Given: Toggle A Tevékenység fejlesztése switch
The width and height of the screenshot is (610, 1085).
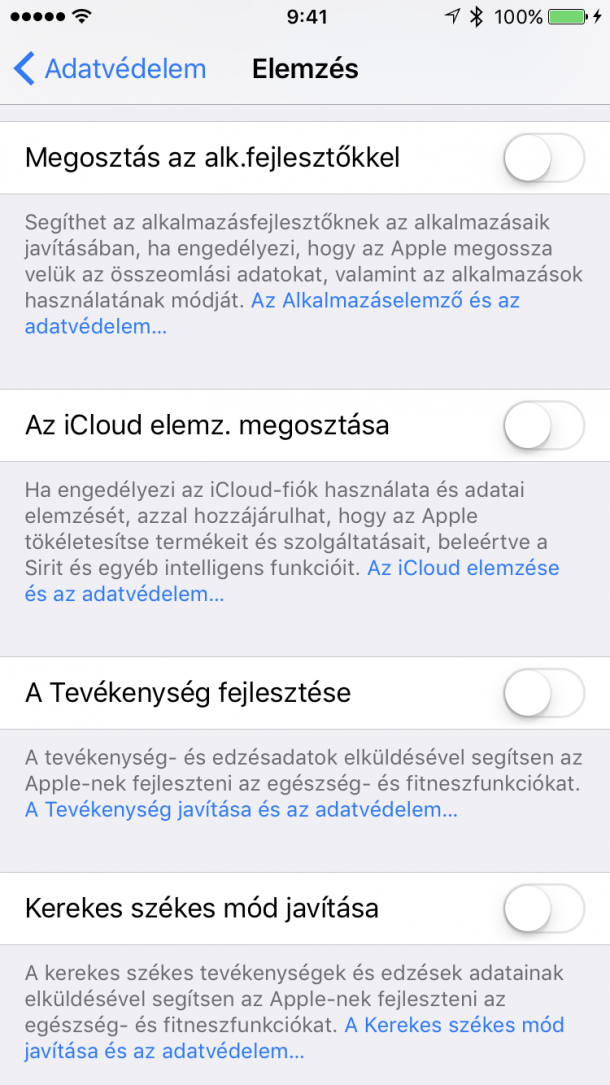Looking at the screenshot, I should [544, 693].
